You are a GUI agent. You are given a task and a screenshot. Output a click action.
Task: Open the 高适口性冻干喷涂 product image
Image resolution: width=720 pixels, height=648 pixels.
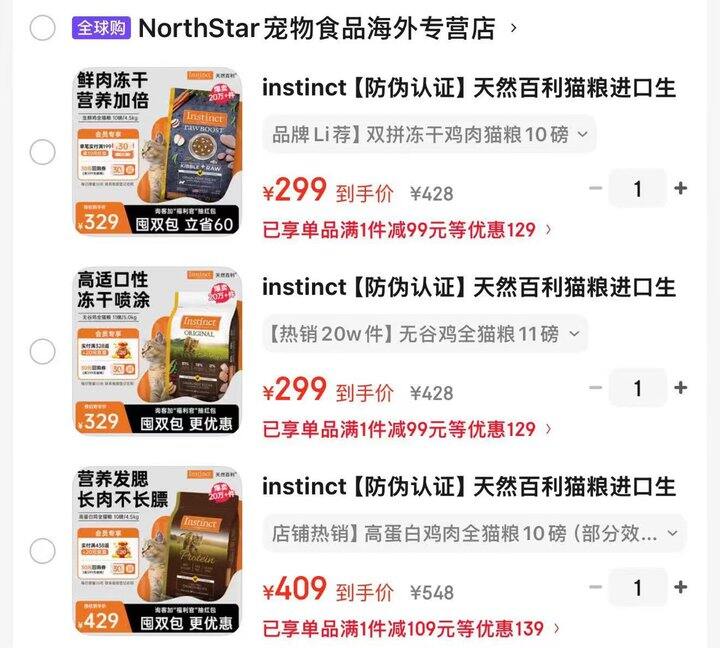[158, 350]
